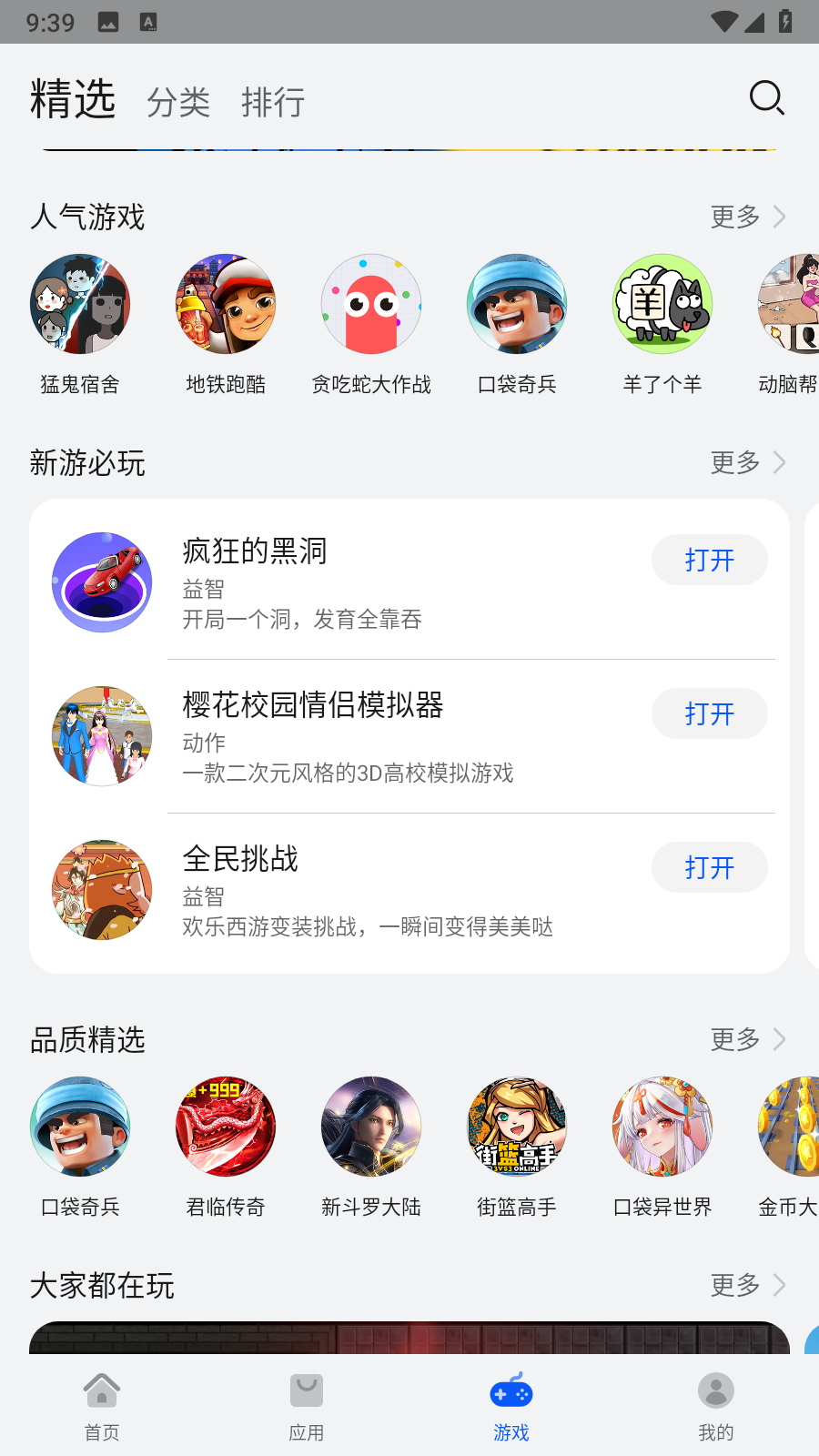Select the 地铁跑酷 game icon
Screen dimensions: 819x1456
tap(226, 304)
